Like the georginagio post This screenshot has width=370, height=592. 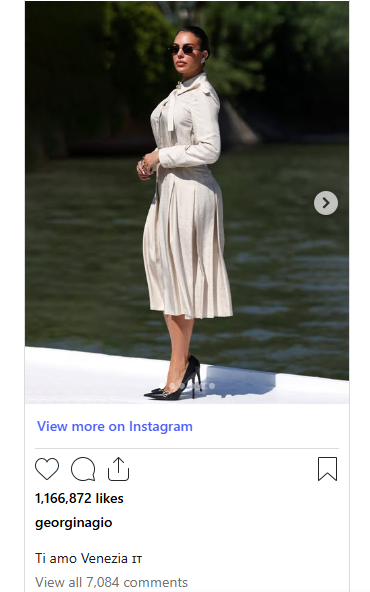tap(47, 469)
